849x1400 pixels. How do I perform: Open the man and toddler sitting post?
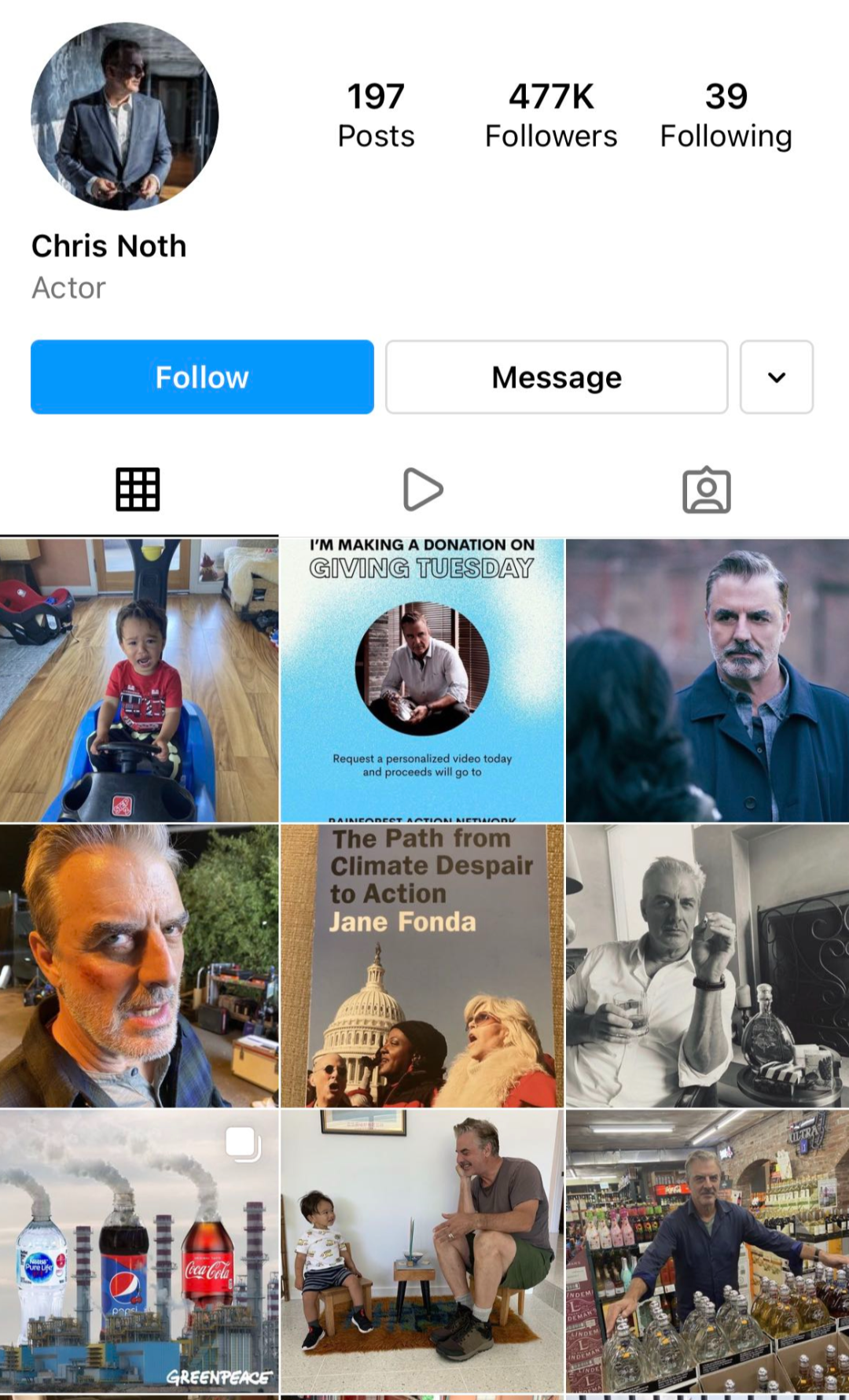(x=422, y=1251)
